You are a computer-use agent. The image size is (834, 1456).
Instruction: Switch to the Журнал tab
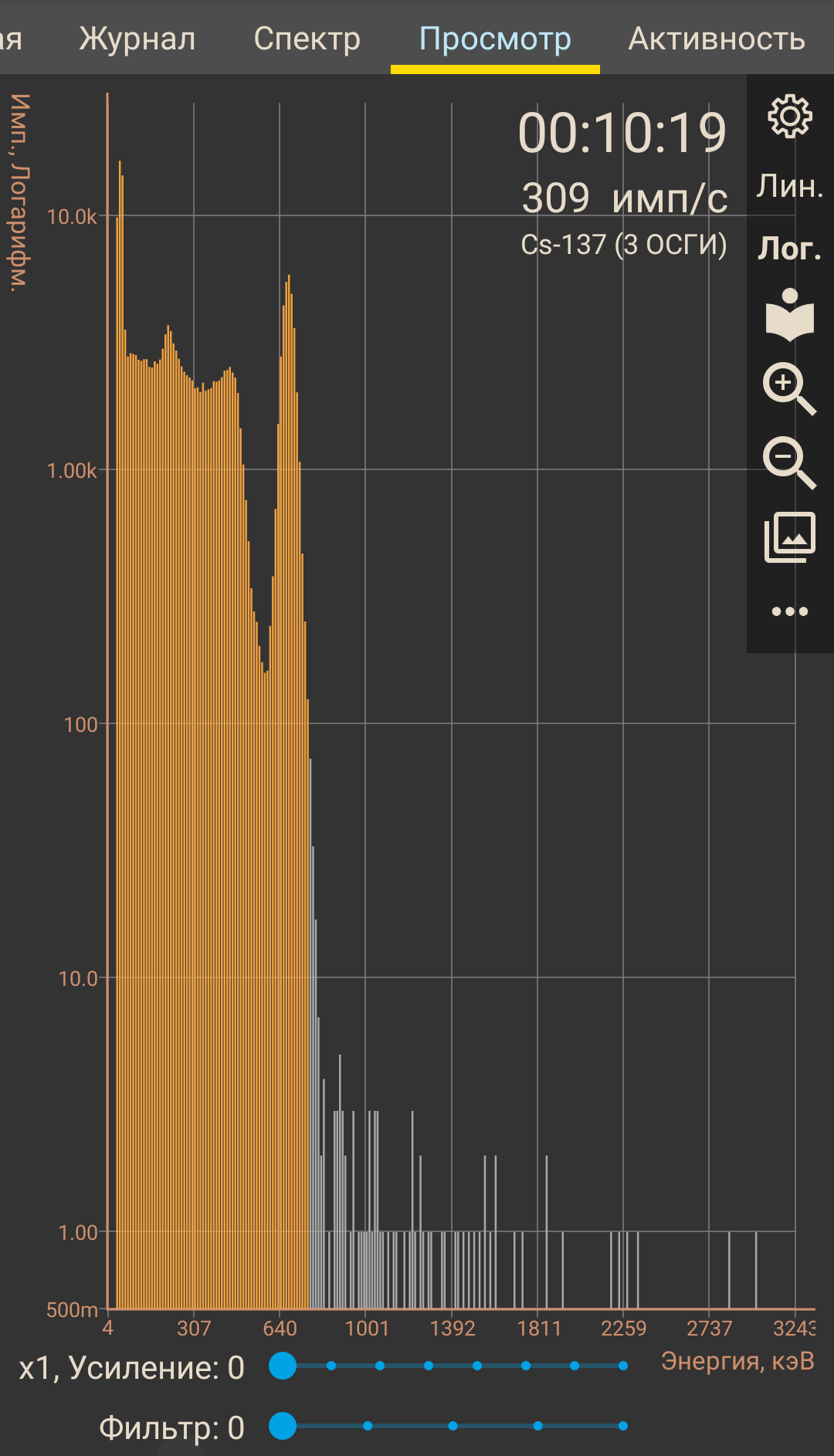(137, 39)
